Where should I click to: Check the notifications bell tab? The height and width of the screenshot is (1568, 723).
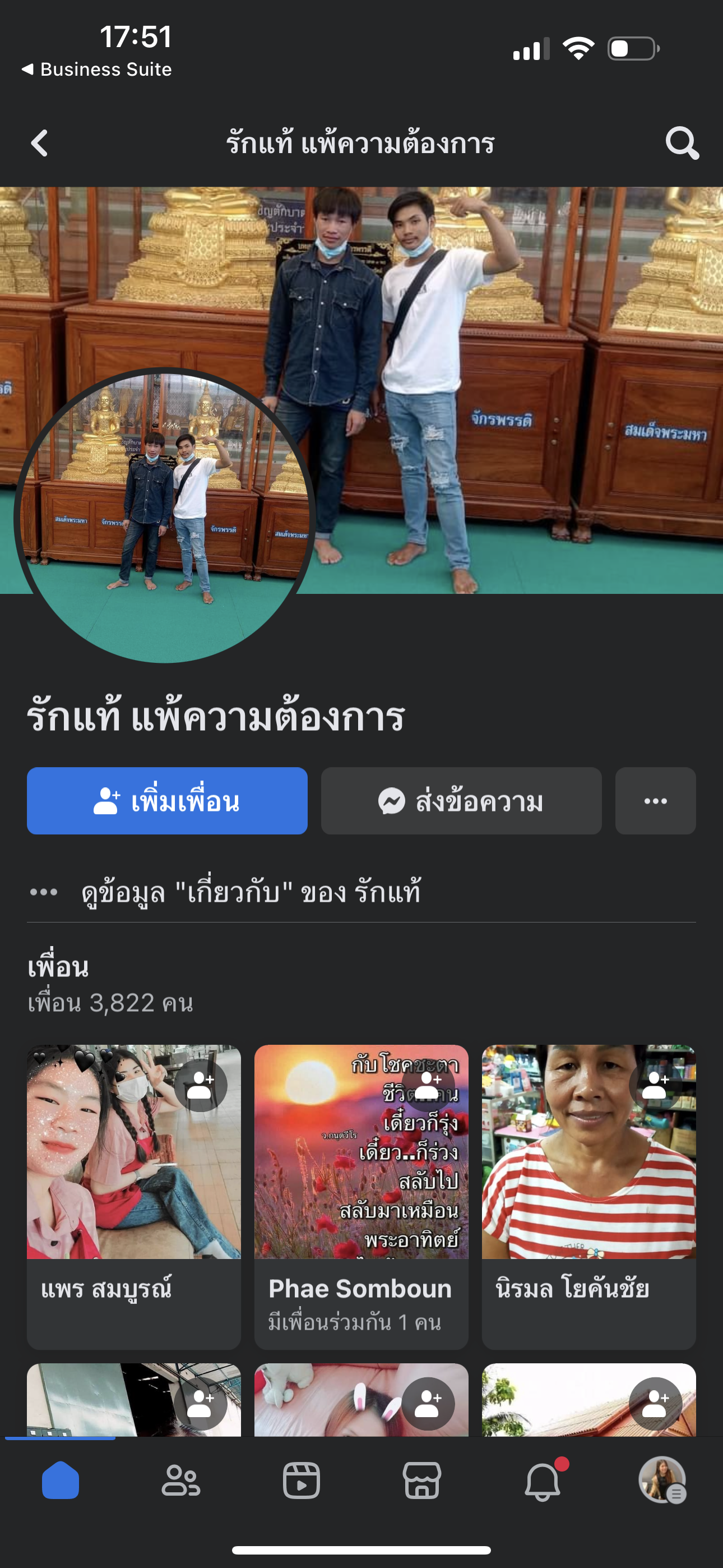[543, 1481]
